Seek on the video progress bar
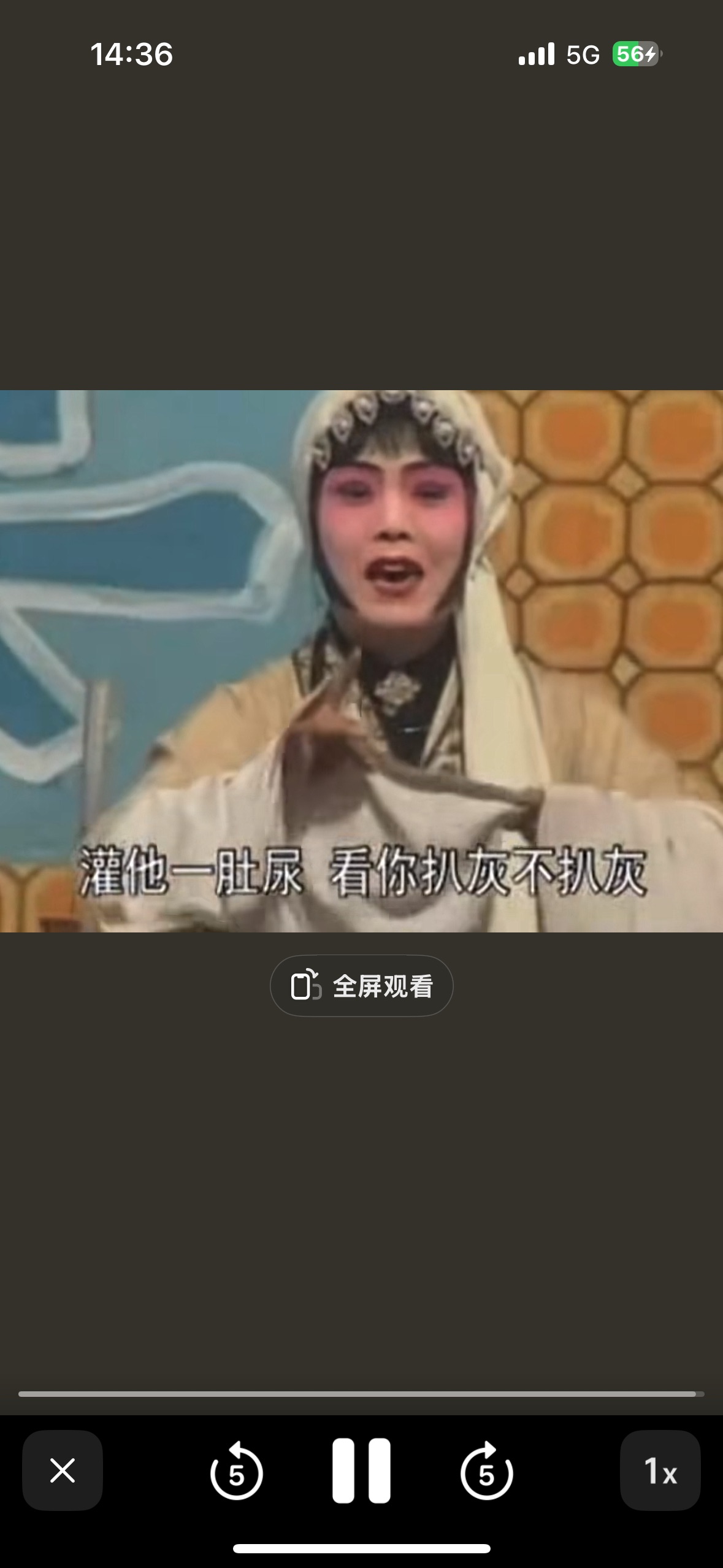723x1568 pixels. point(361,1394)
